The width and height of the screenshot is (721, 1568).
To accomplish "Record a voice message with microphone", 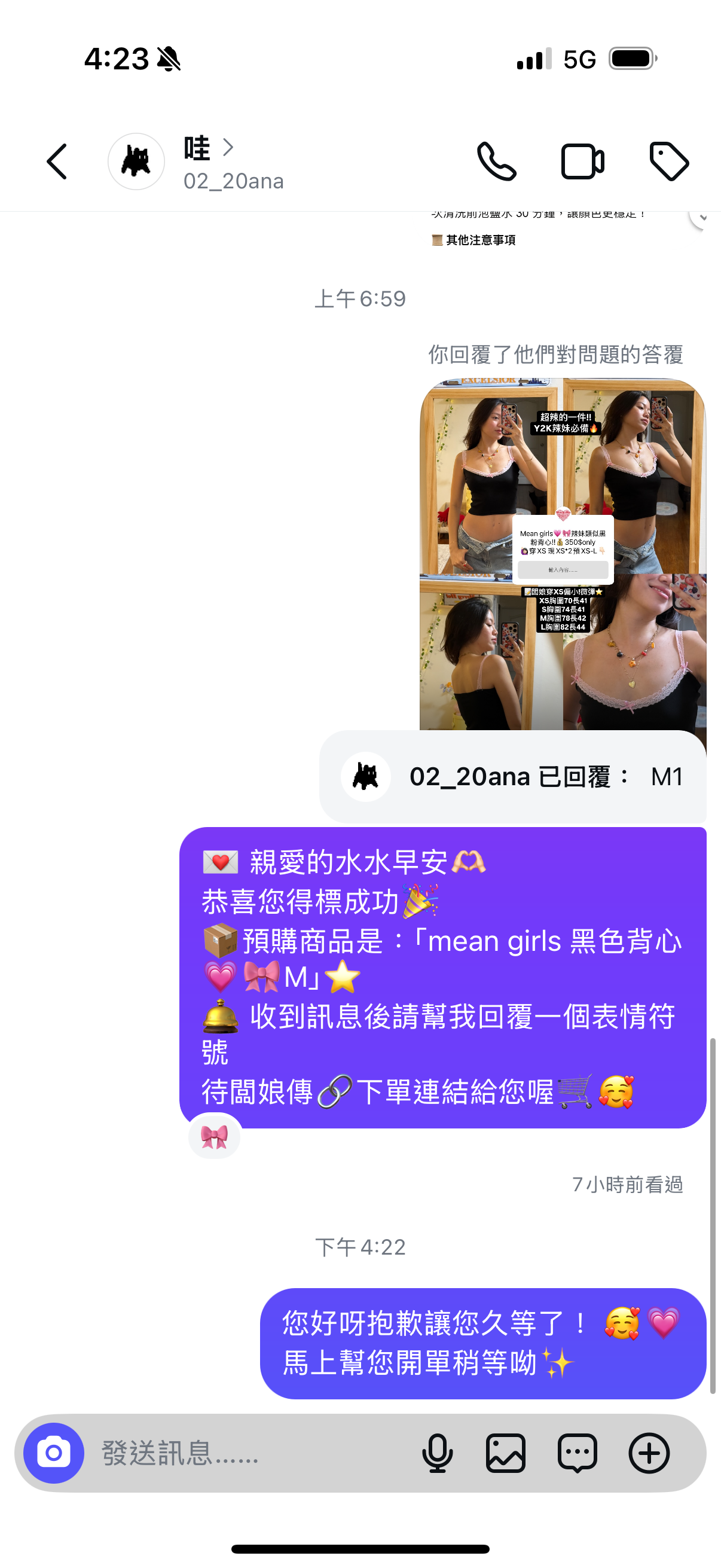I will (437, 1453).
